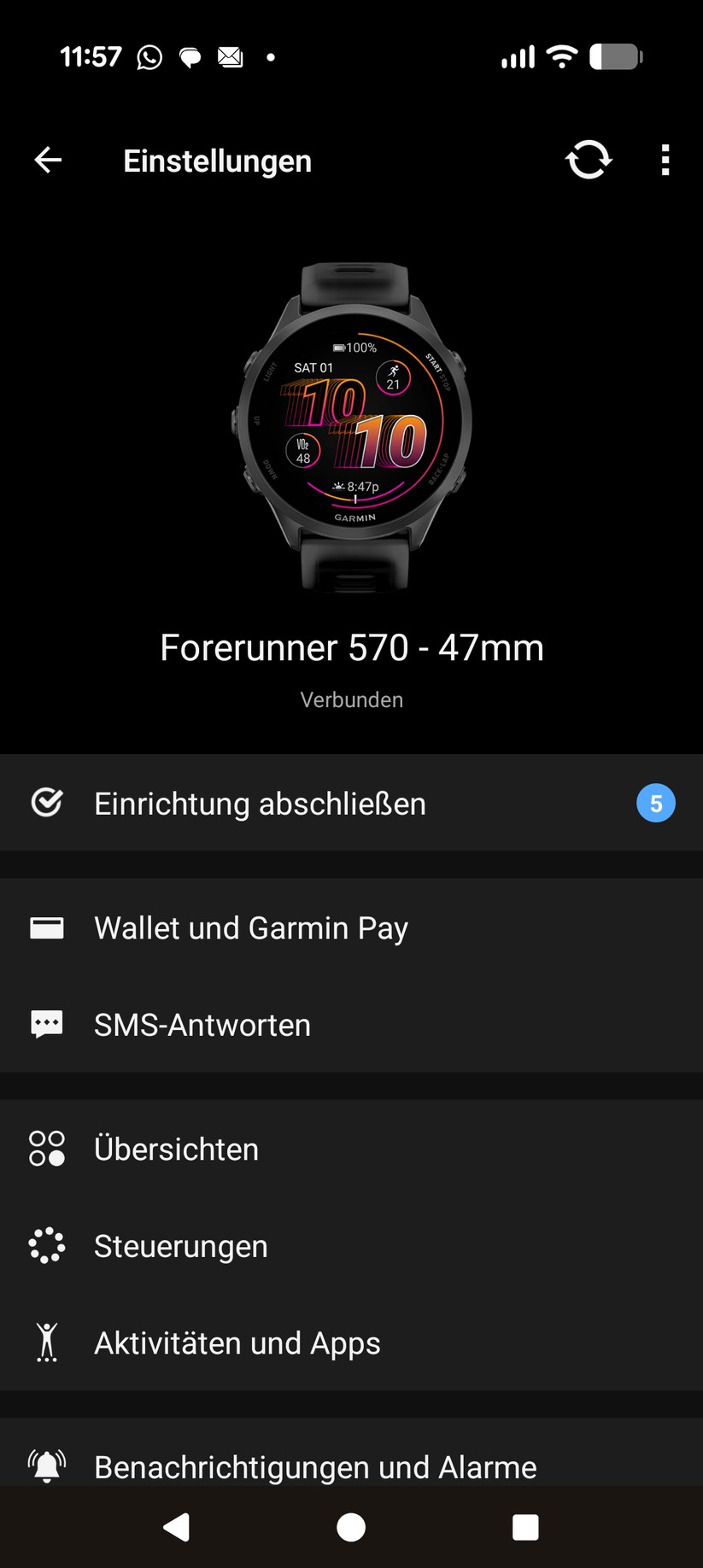Go back using the arrow button
The width and height of the screenshot is (703, 1568).
[x=48, y=160]
